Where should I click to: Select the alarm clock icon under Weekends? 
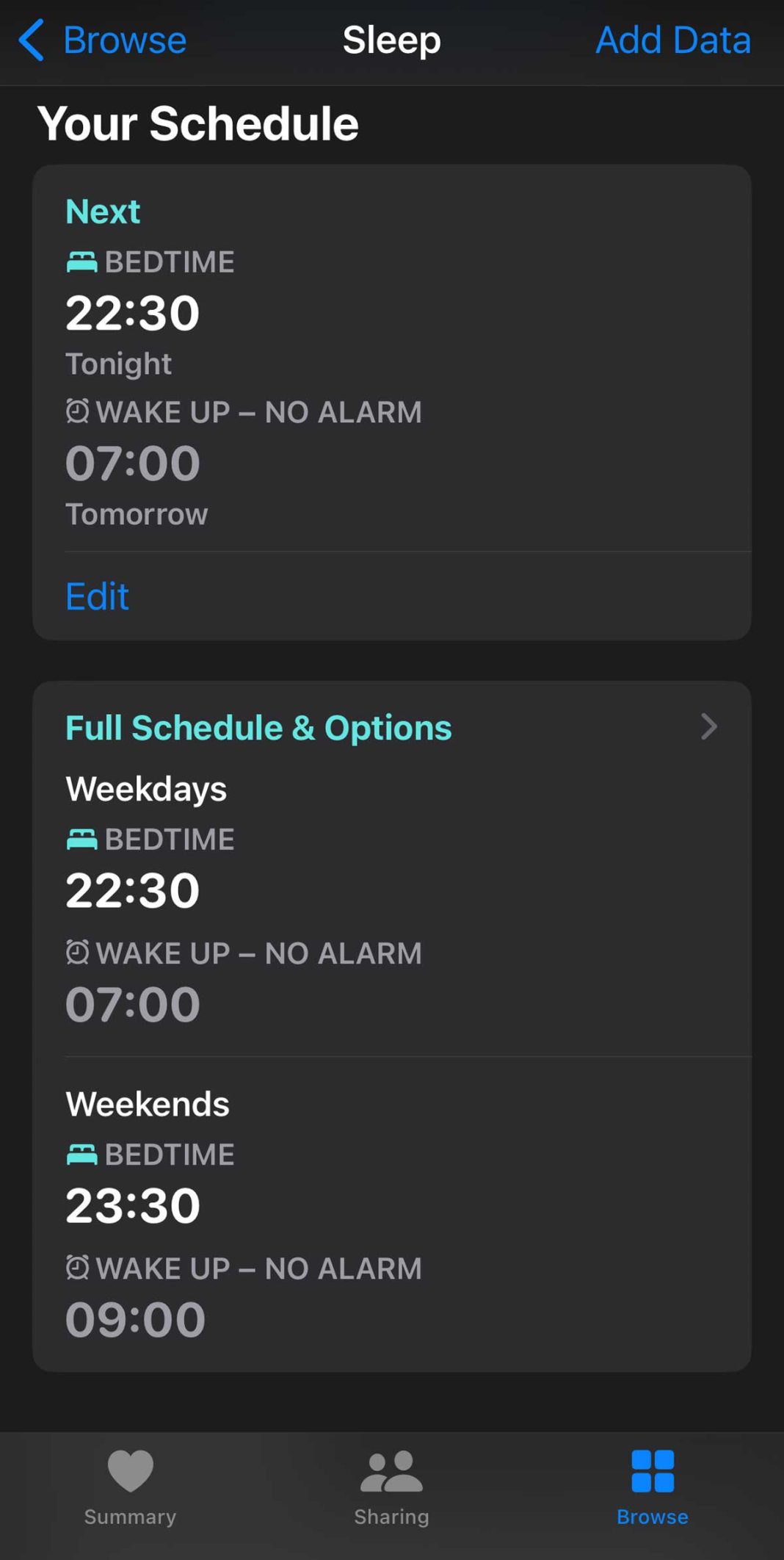click(x=79, y=1268)
